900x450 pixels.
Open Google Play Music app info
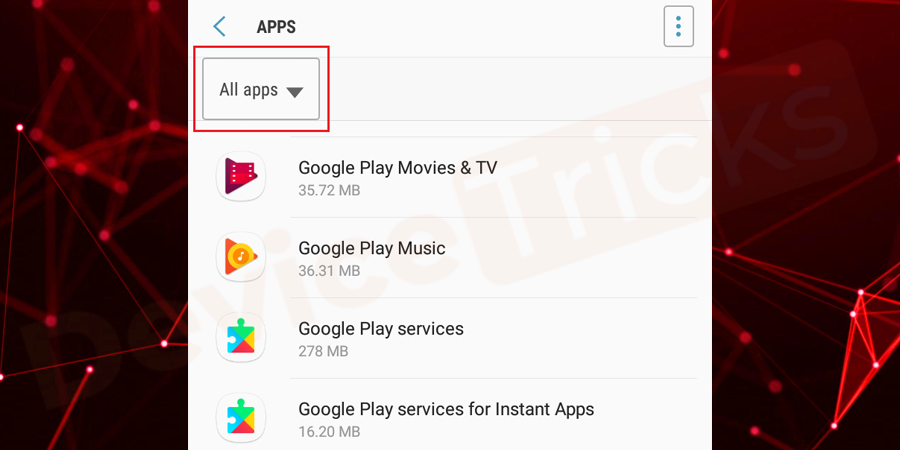tap(372, 258)
